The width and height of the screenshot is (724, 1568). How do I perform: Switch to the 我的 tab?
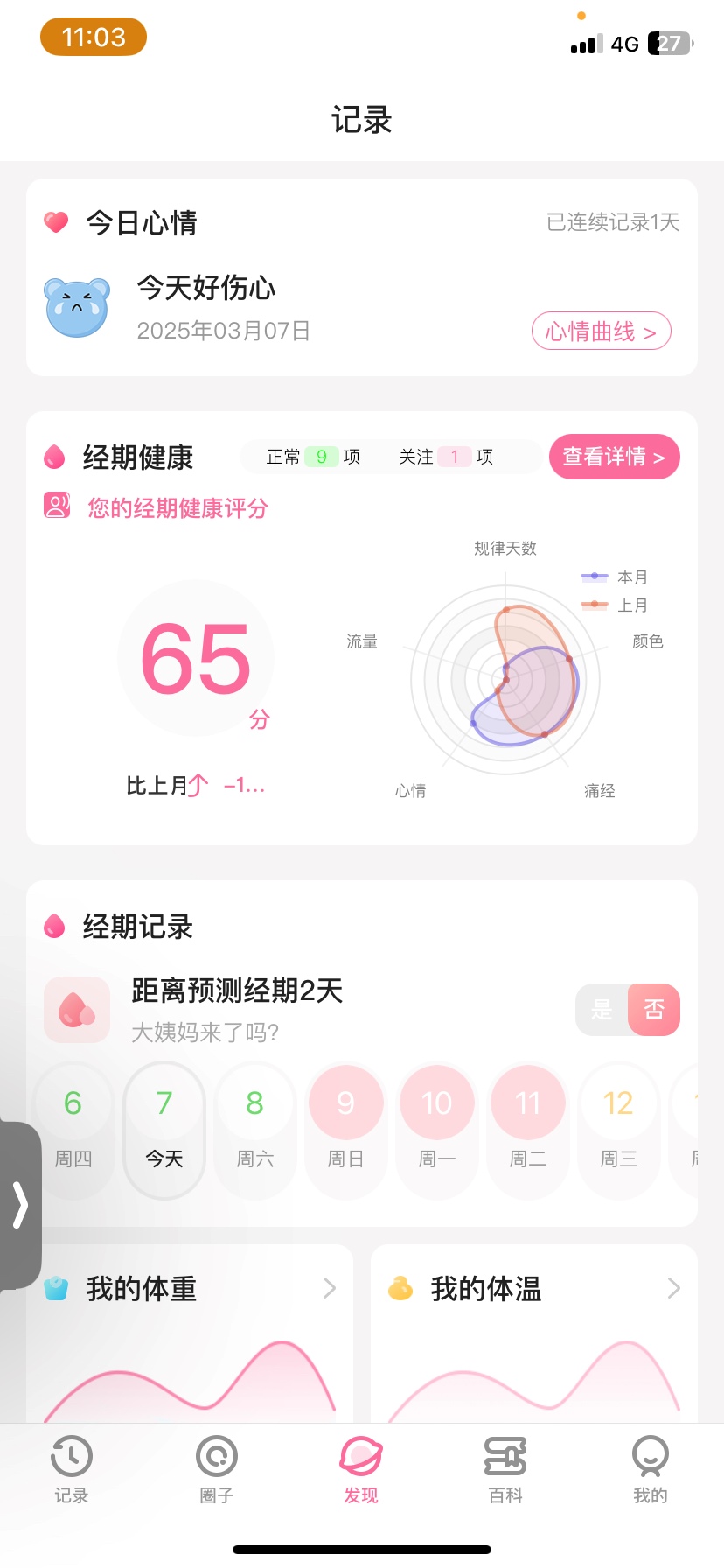tap(650, 1470)
